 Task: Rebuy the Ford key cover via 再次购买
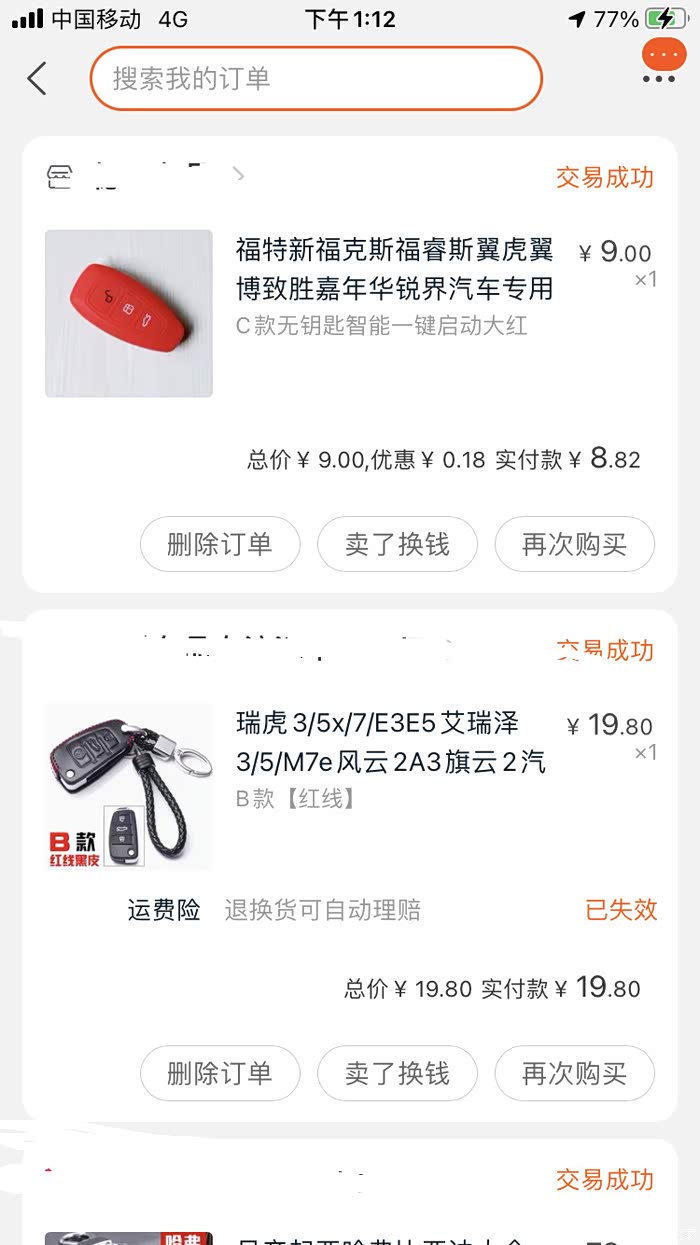574,545
